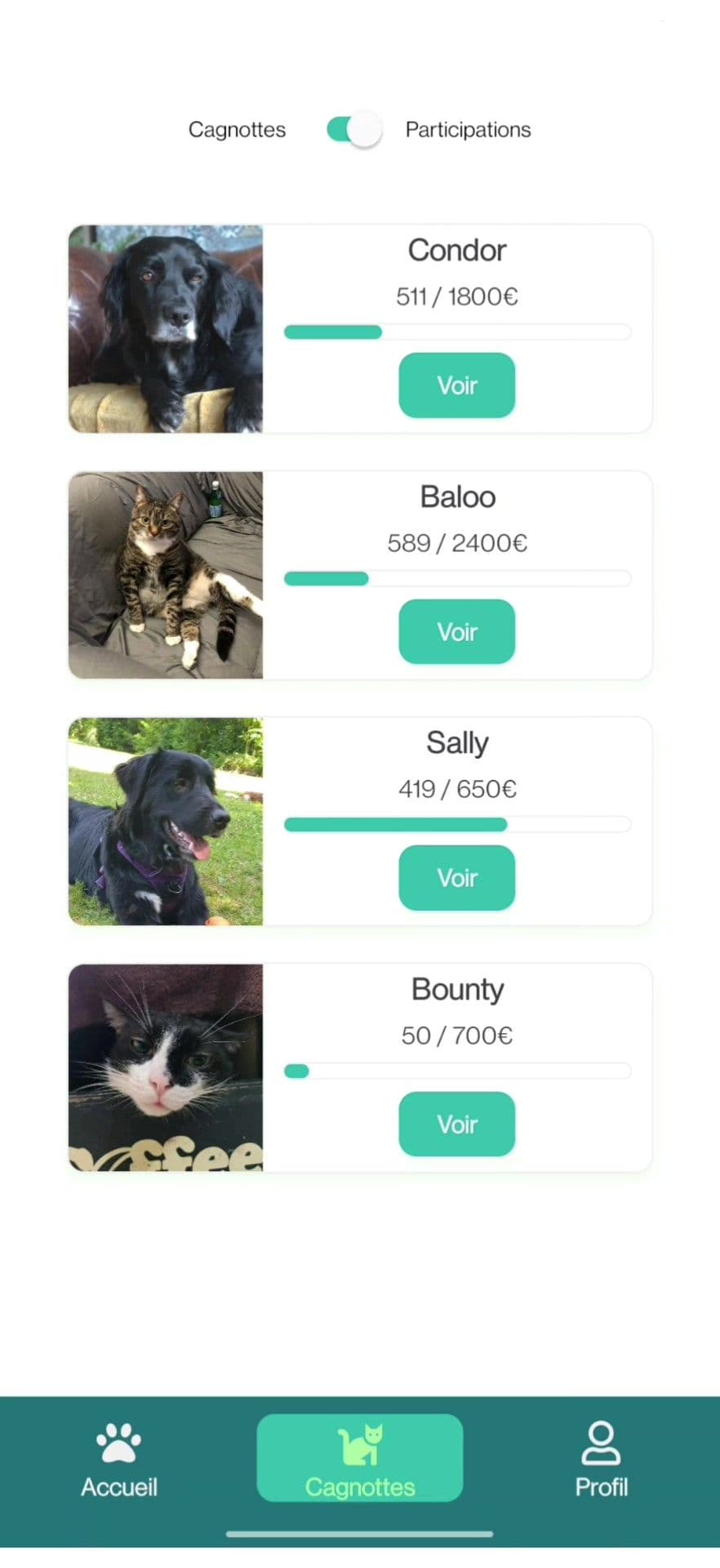Open Bounty's photo thumbnail
The height and width of the screenshot is (1568, 720).
[166, 1067]
